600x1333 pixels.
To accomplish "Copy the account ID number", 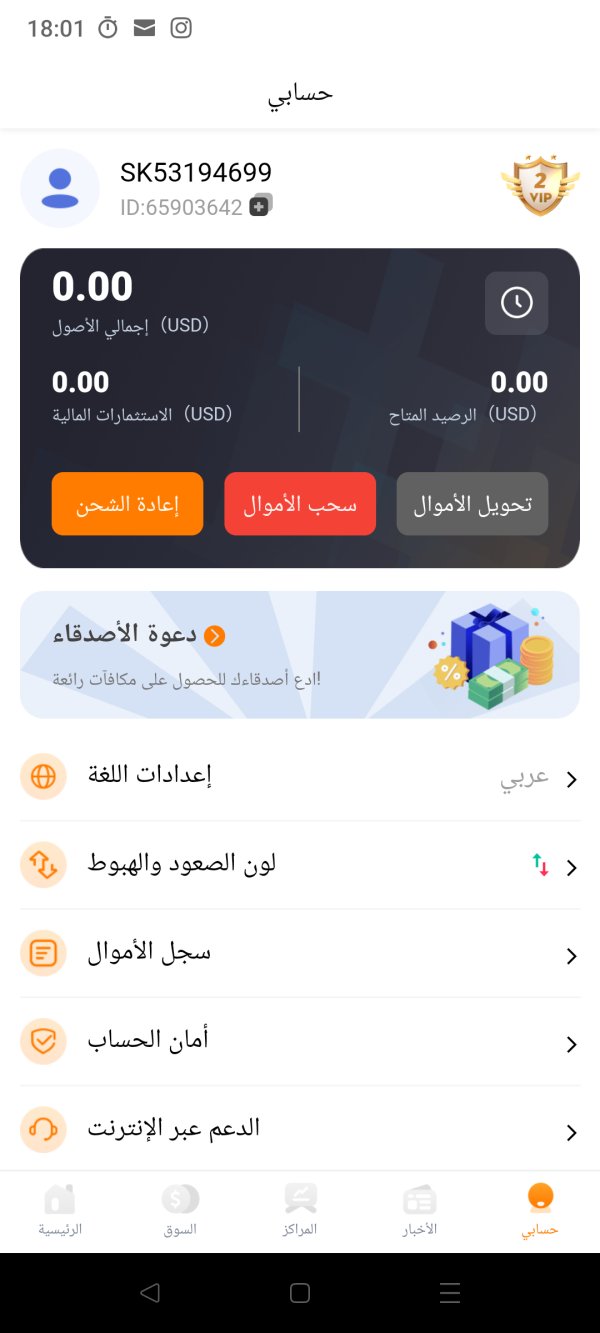I will pos(260,205).
